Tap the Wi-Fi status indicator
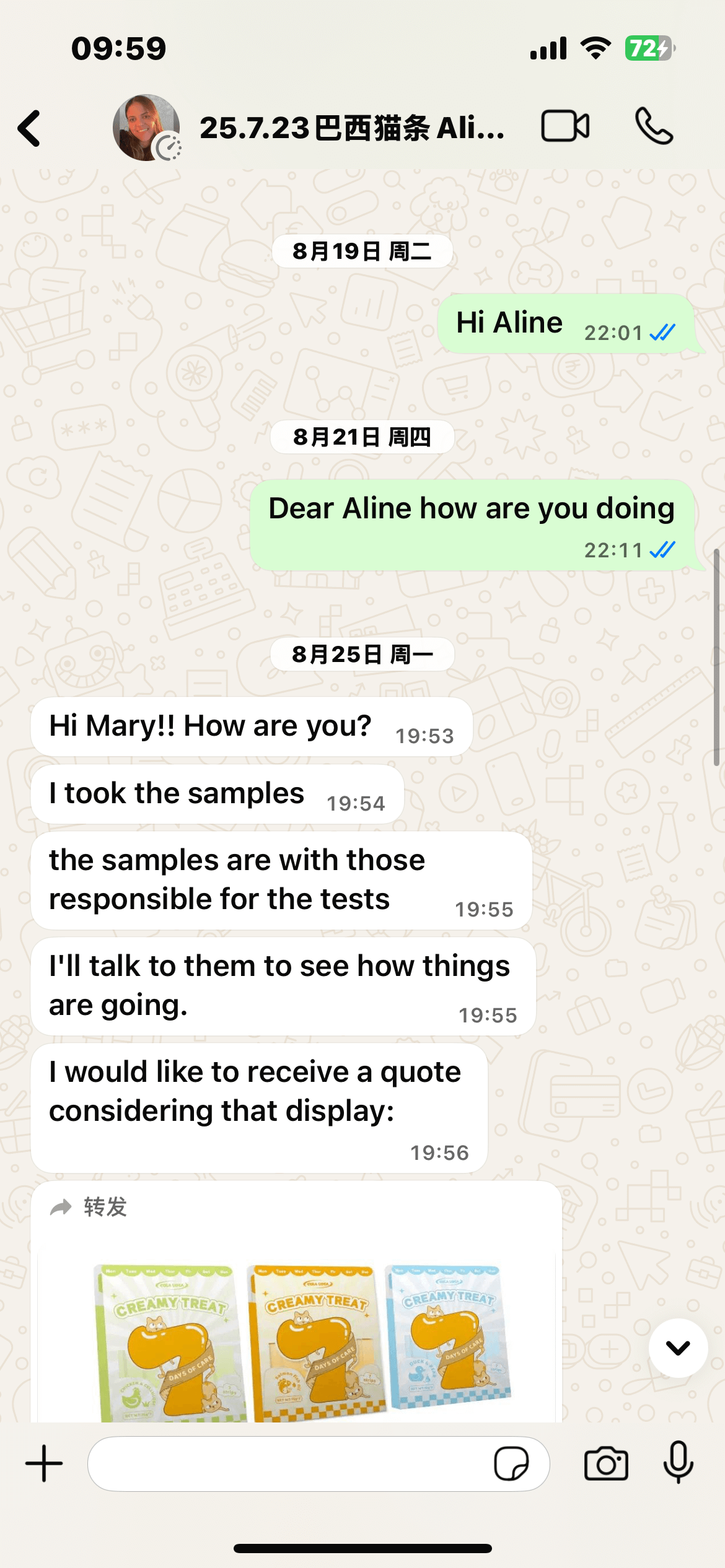Image resolution: width=725 pixels, height=1568 pixels. (x=596, y=47)
